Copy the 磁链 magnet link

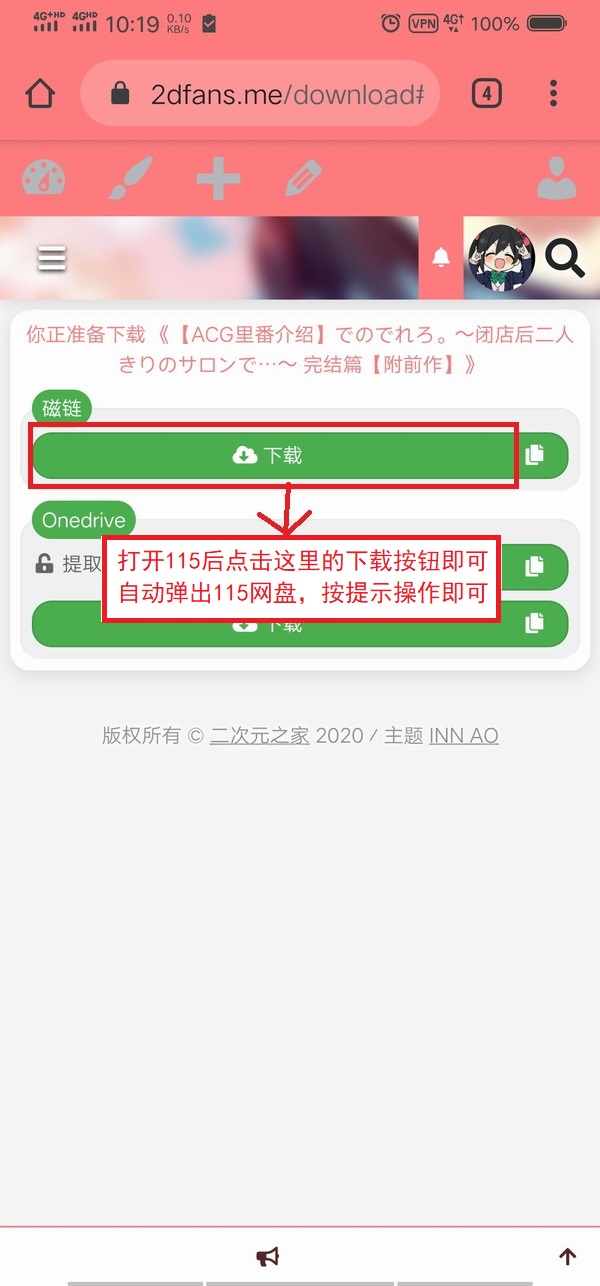[535, 456]
